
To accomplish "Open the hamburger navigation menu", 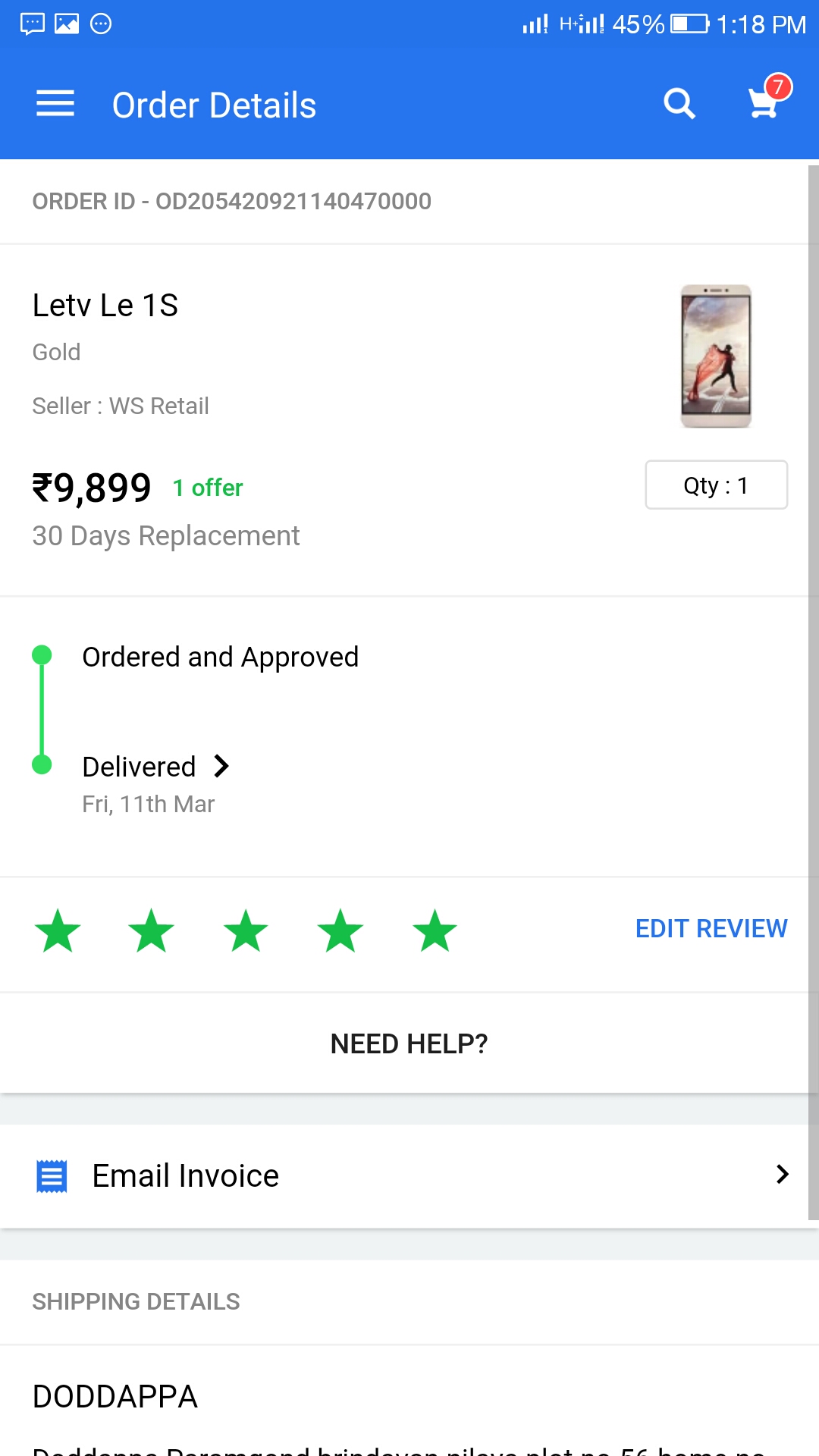I will tap(55, 104).
